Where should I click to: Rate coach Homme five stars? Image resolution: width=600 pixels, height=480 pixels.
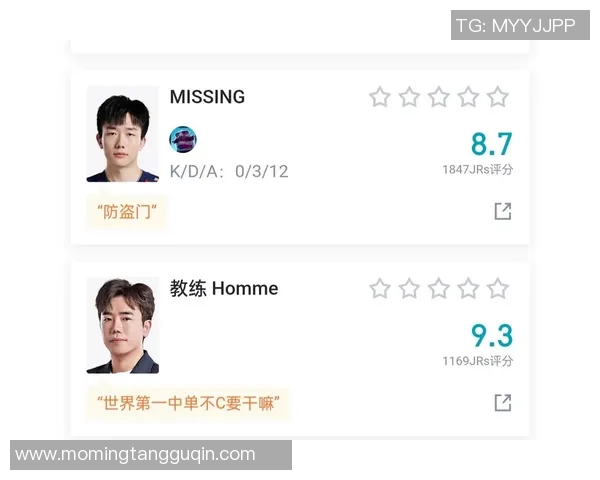[x=498, y=289]
